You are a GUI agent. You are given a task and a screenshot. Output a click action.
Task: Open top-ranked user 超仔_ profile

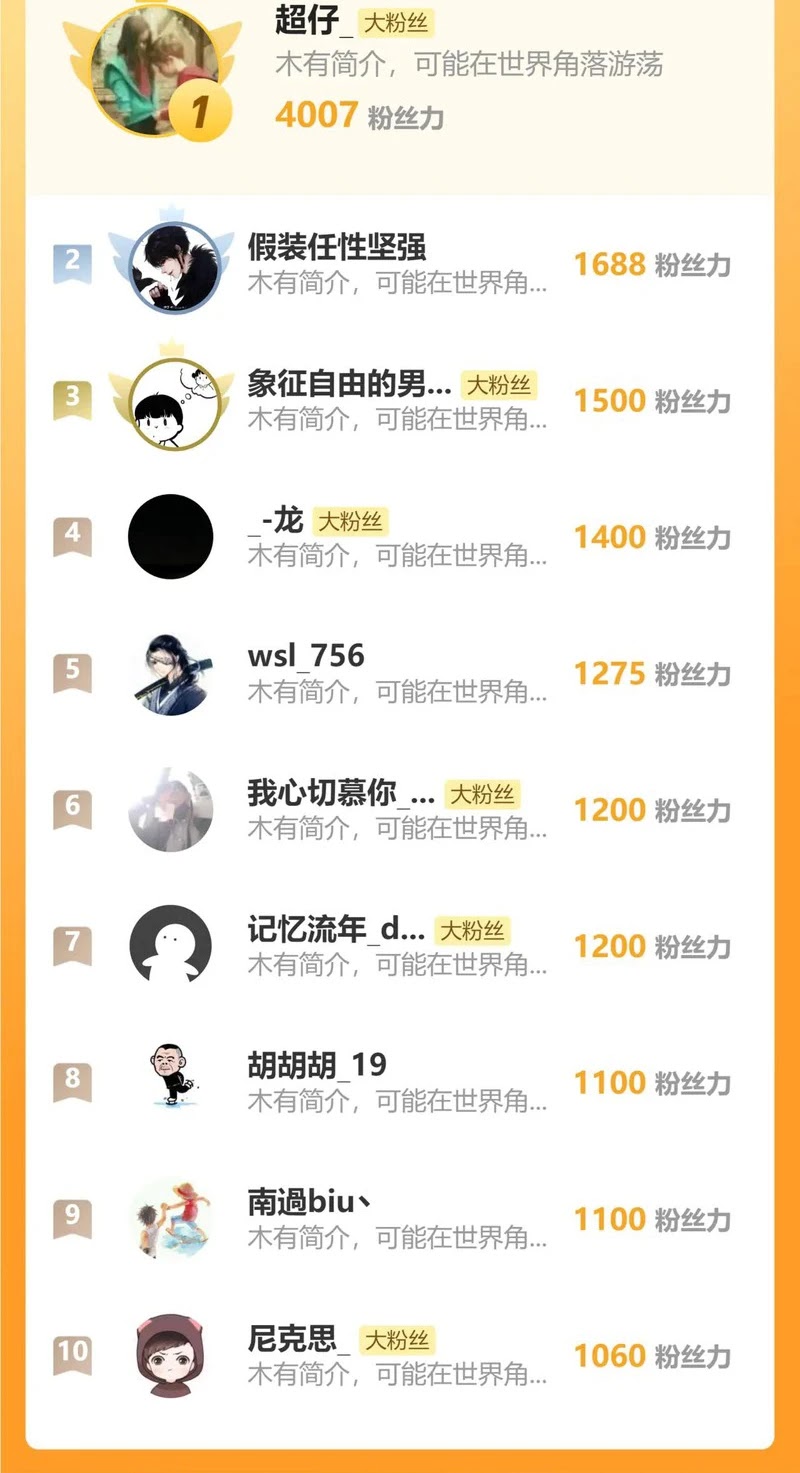tap(308, 22)
